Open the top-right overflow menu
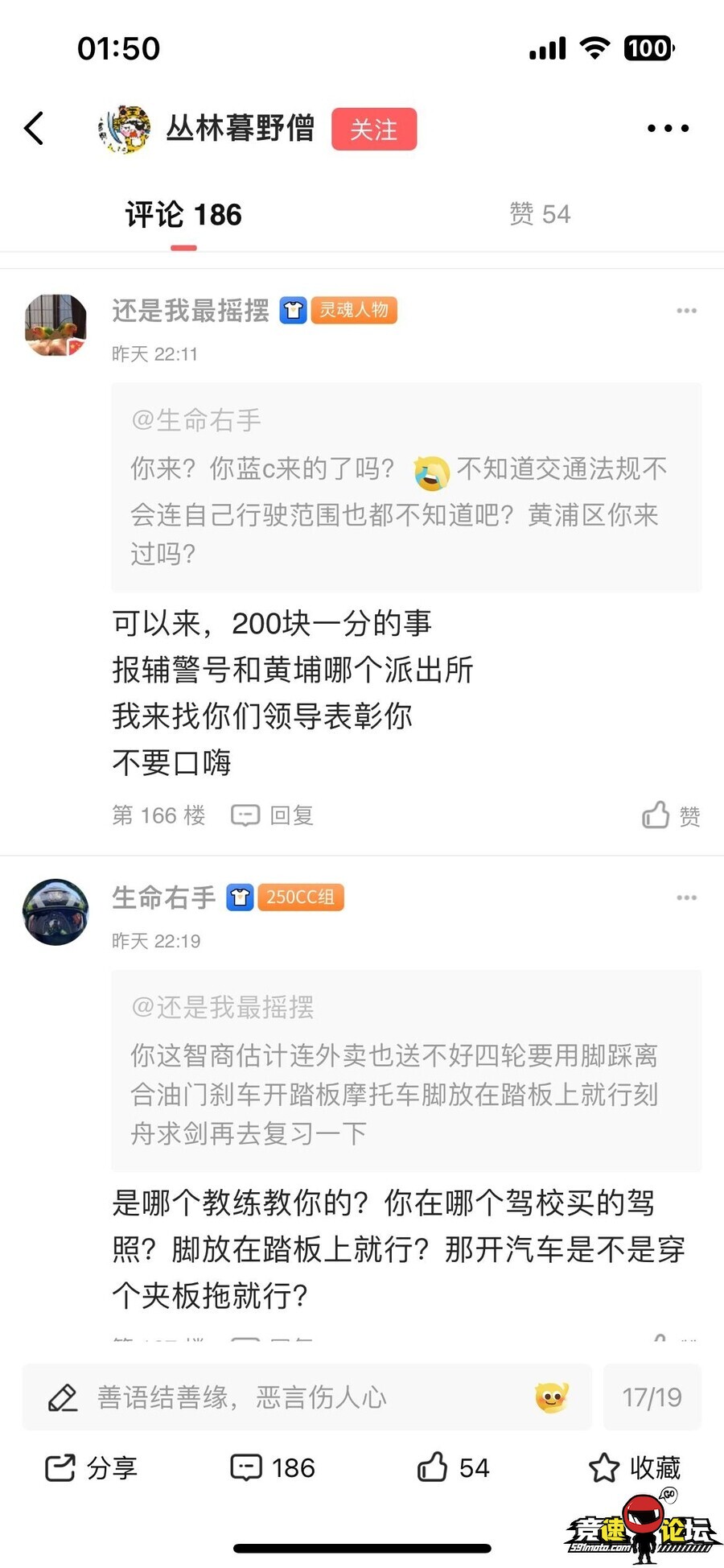Image resolution: width=724 pixels, height=1568 pixels. [x=668, y=128]
